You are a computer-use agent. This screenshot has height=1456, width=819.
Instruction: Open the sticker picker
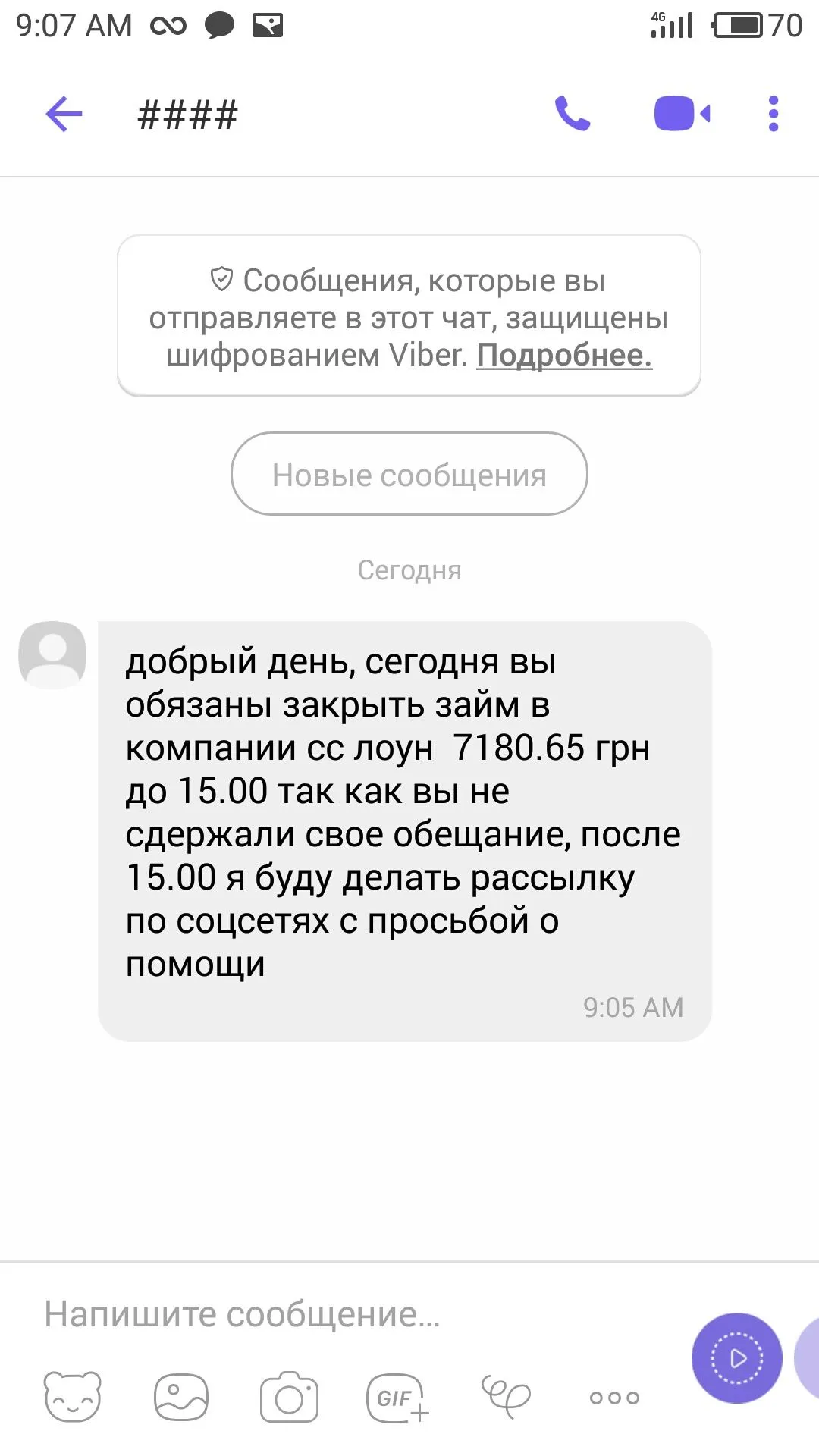72,1397
